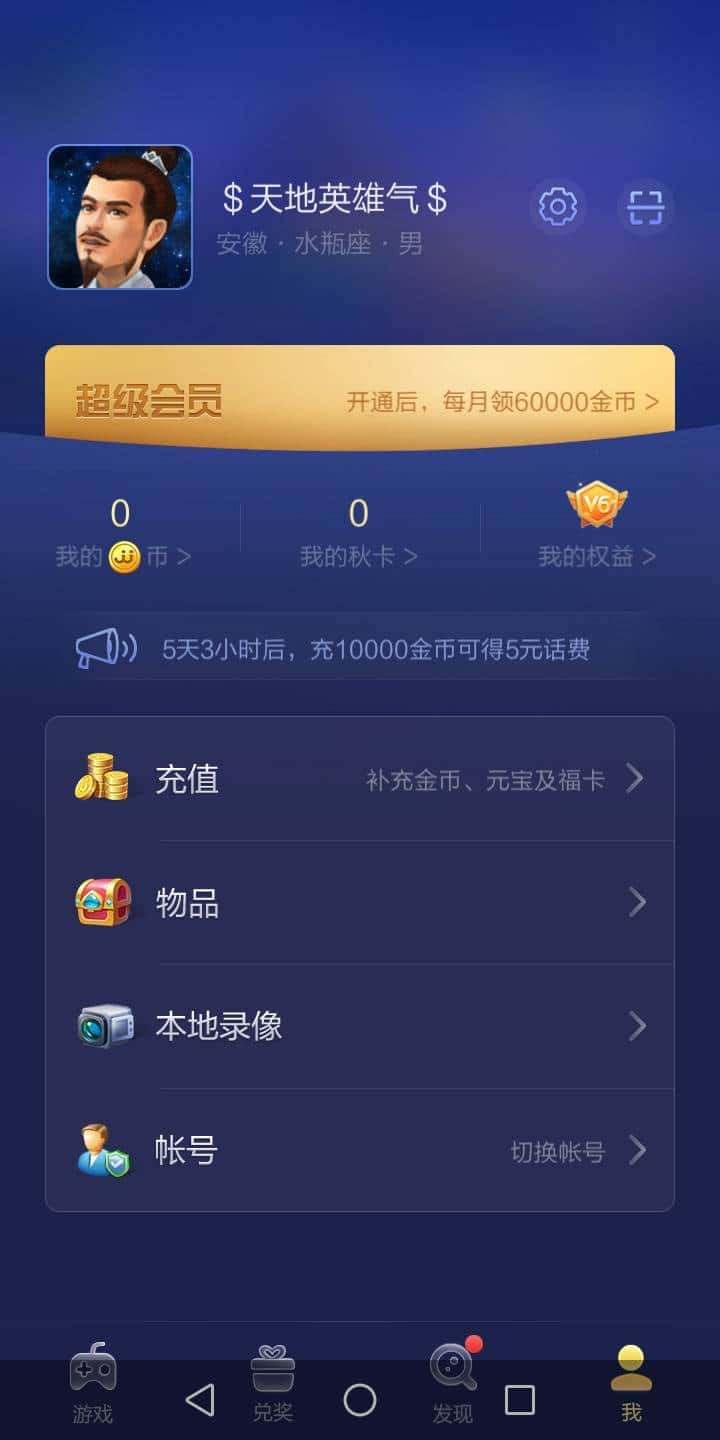The width and height of the screenshot is (720, 1440).
Task: Click the gift box 兑奖 icon
Action: point(270,1370)
